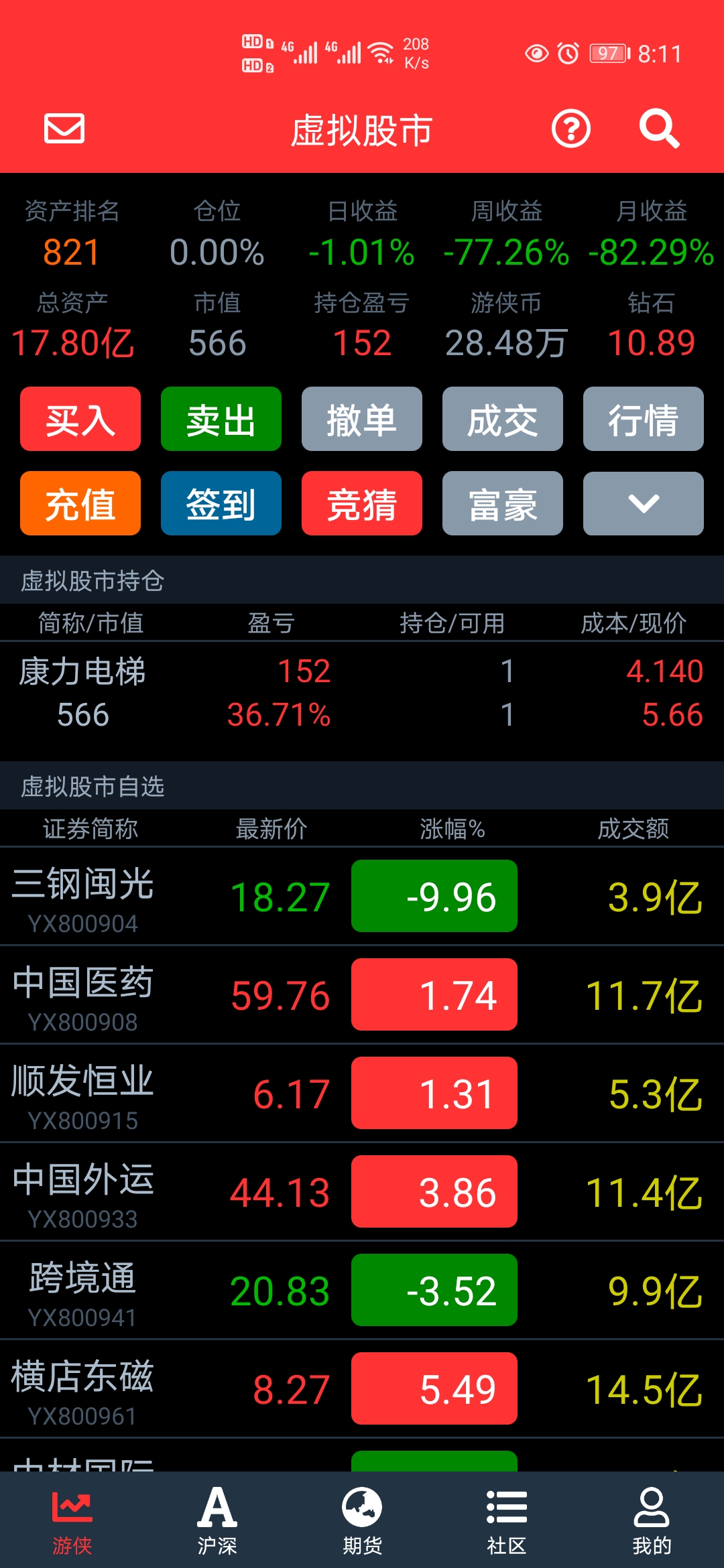Open the 三钢闽光 stock row

coord(362,897)
